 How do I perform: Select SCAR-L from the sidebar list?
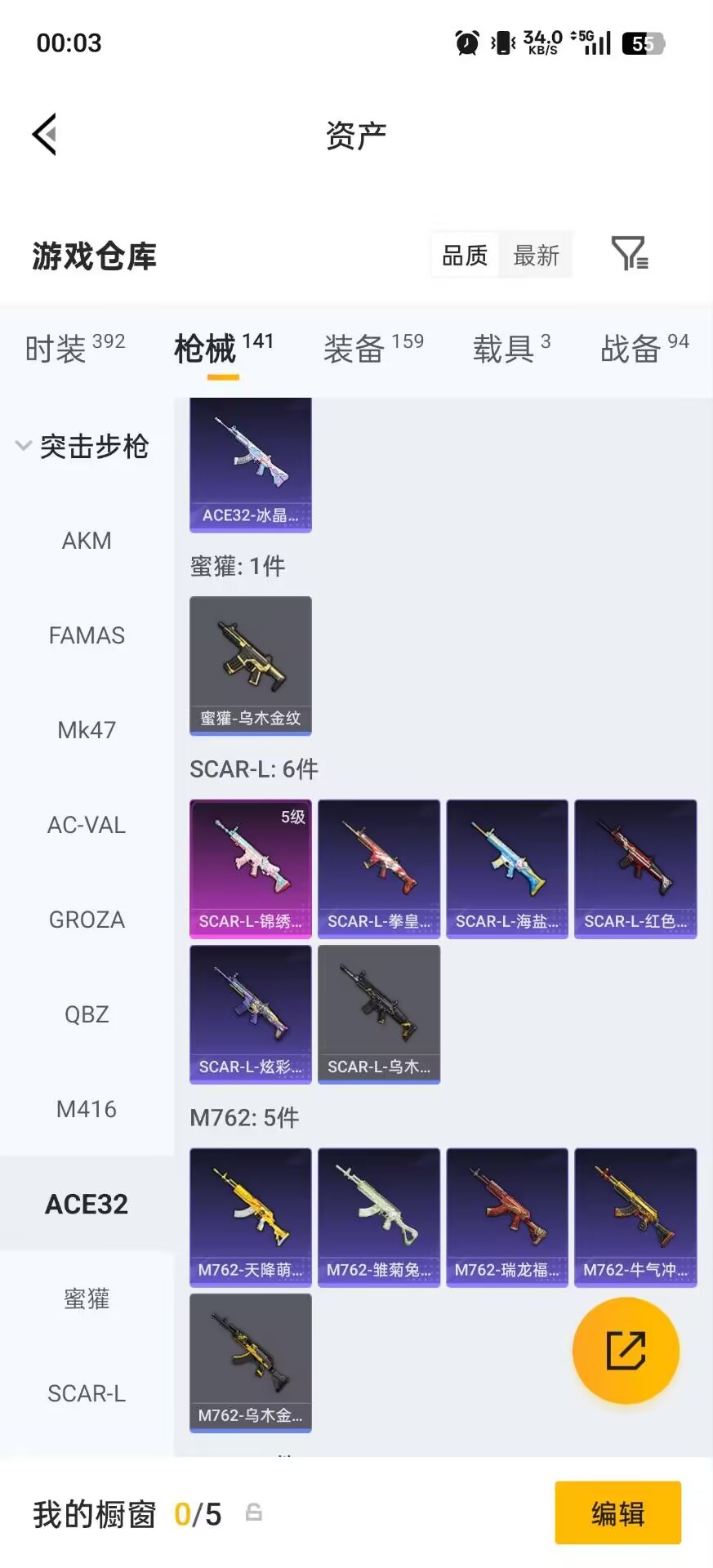pos(87,1393)
